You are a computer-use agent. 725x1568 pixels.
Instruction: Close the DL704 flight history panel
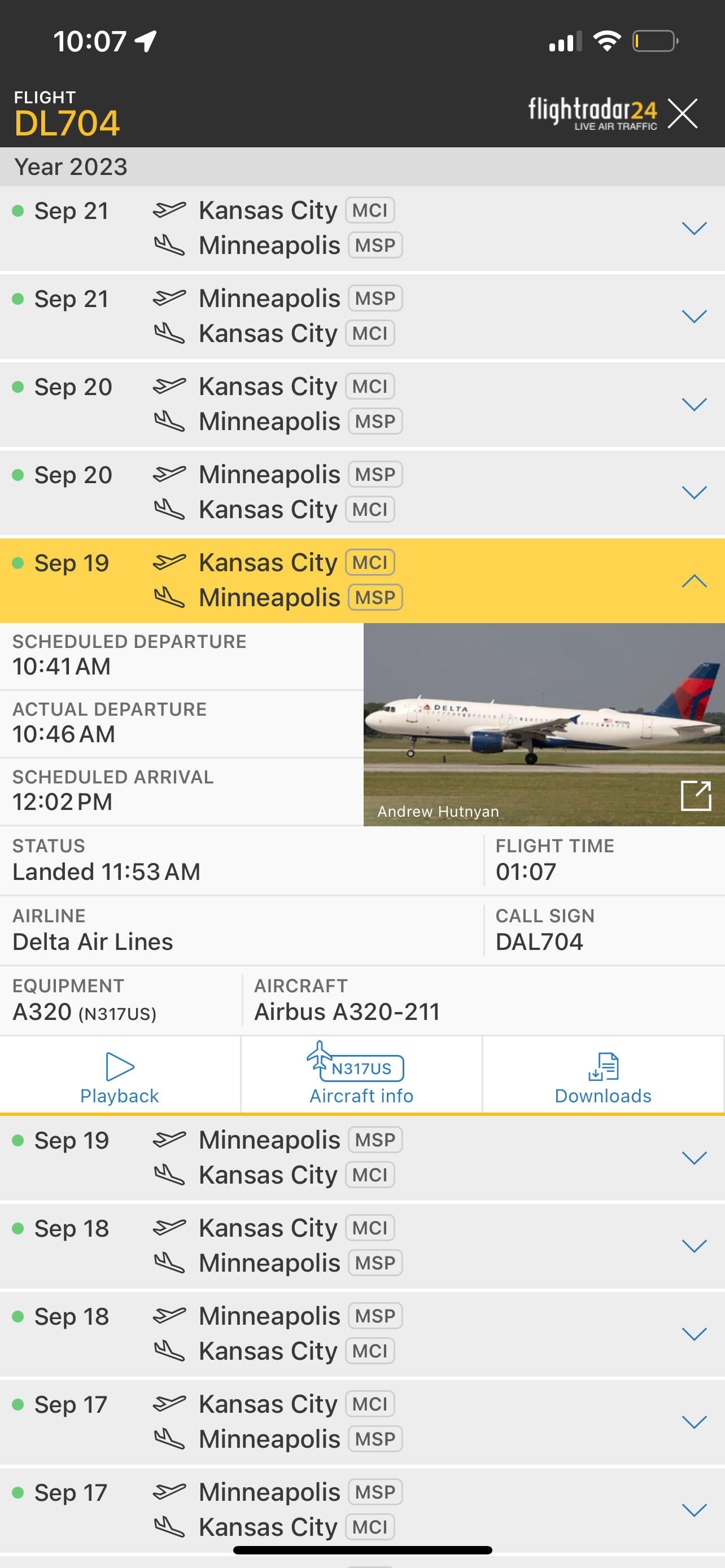coord(682,114)
